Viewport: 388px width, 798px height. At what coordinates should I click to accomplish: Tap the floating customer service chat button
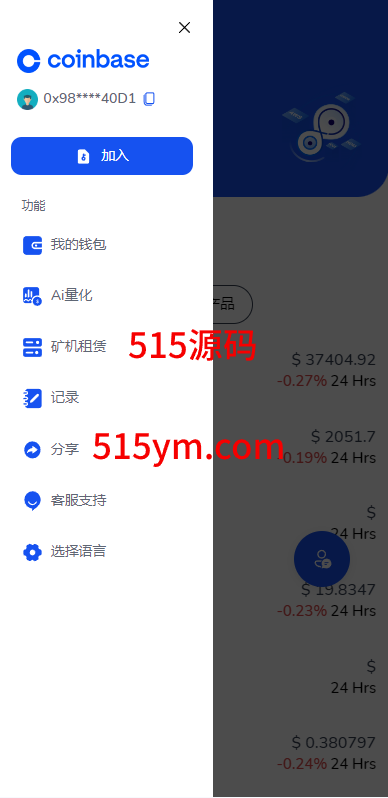[x=322, y=559]
